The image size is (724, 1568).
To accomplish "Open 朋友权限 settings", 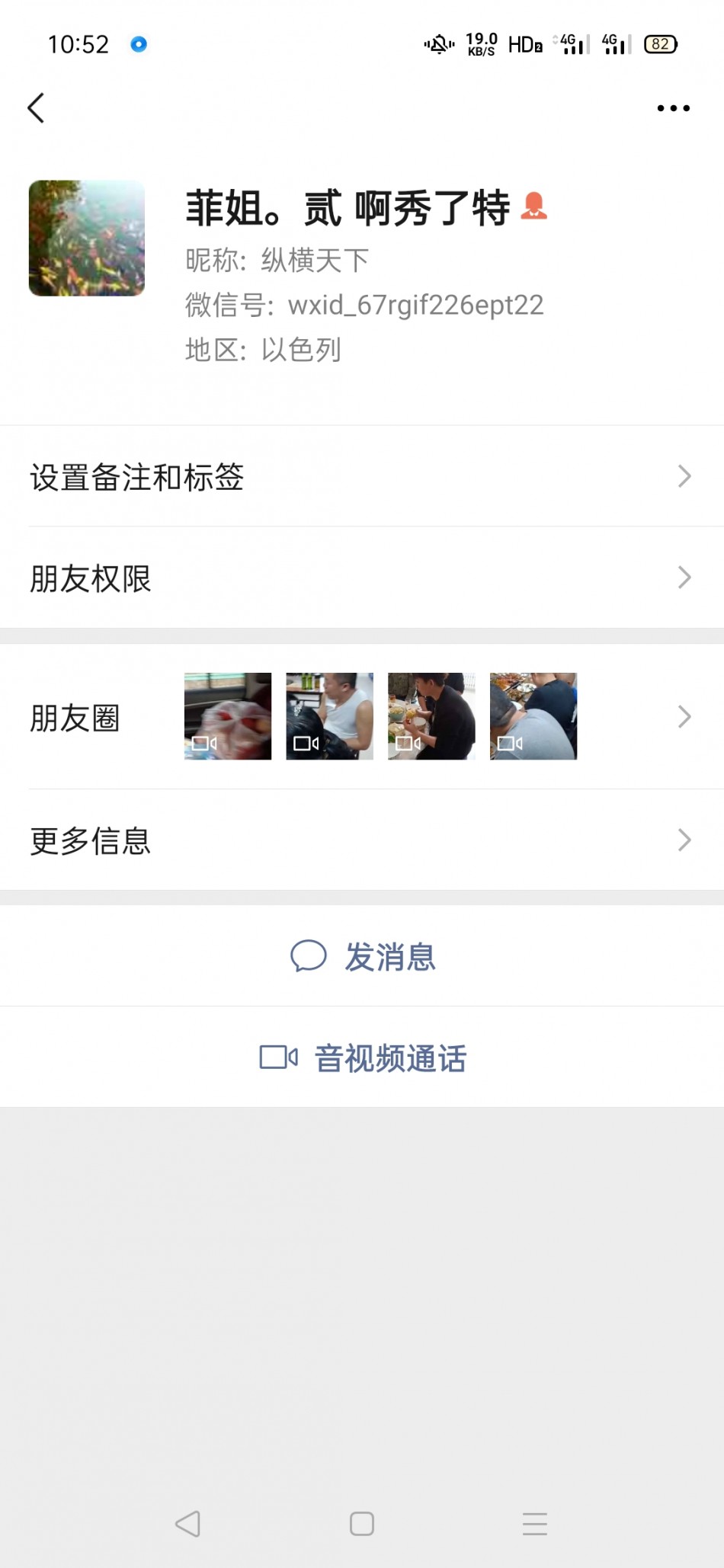I will pyautogui.click(x=362, y=578).
